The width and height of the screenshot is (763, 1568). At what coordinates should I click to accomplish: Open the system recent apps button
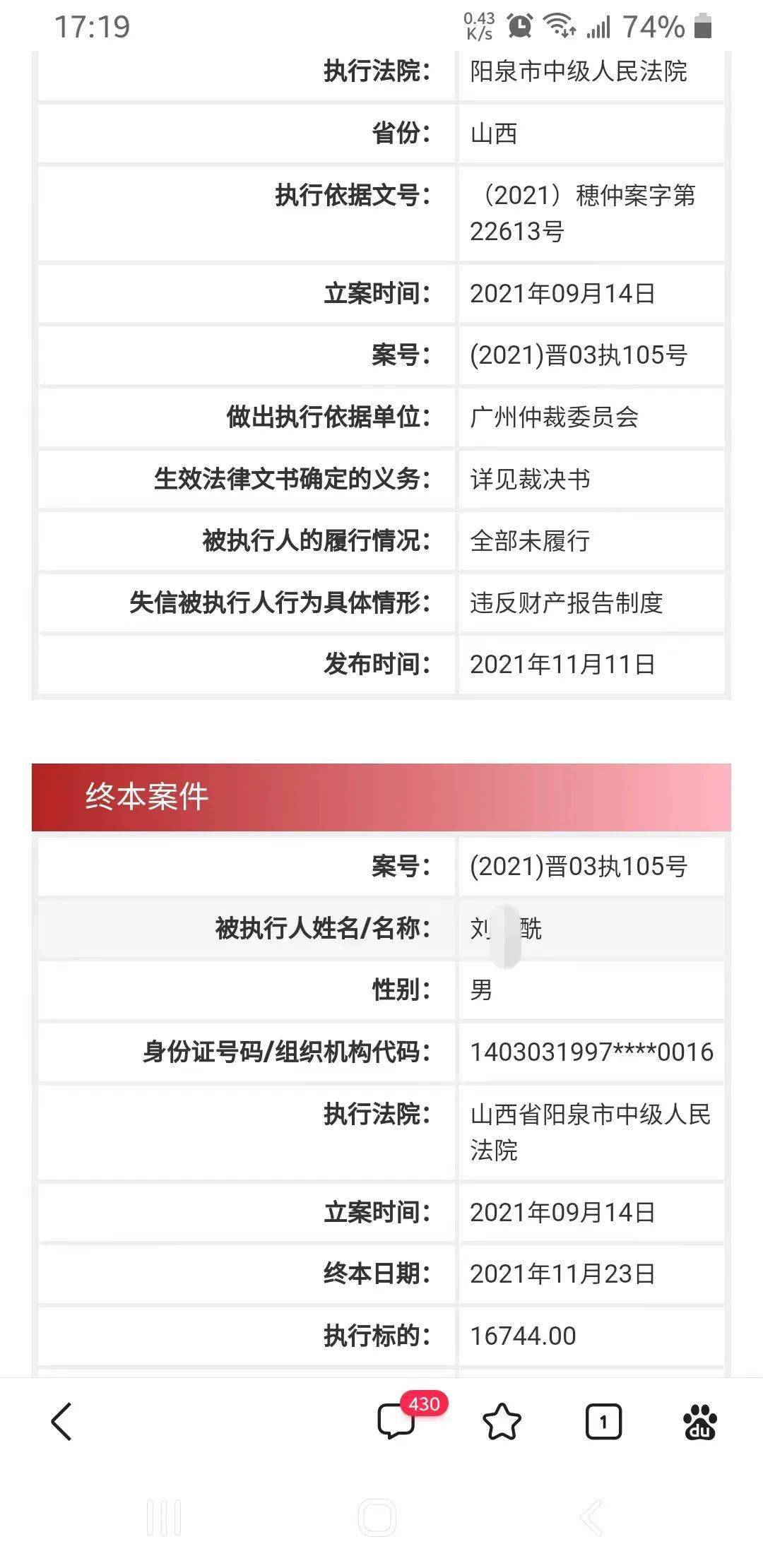(164, 1517)
